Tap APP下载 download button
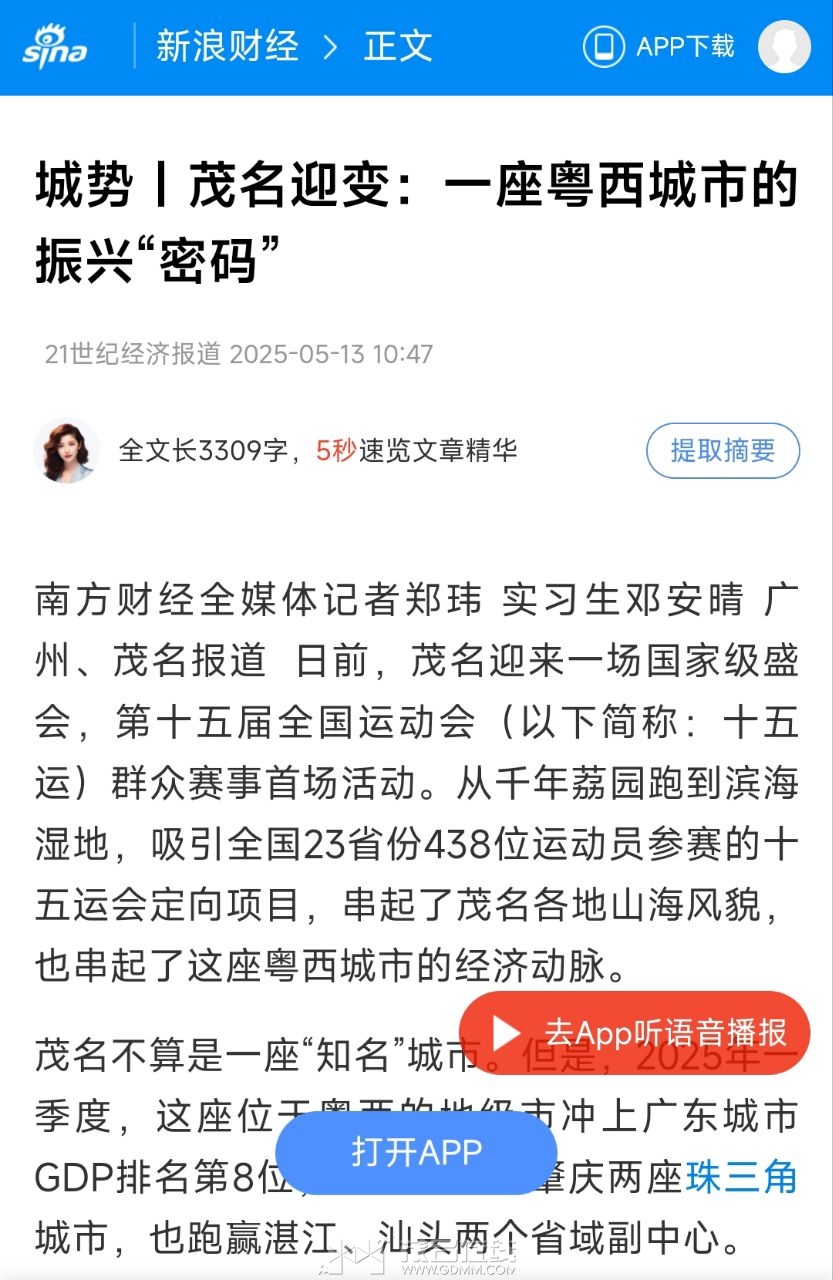This screenshot has width=833, height=1280. point(659,47)
